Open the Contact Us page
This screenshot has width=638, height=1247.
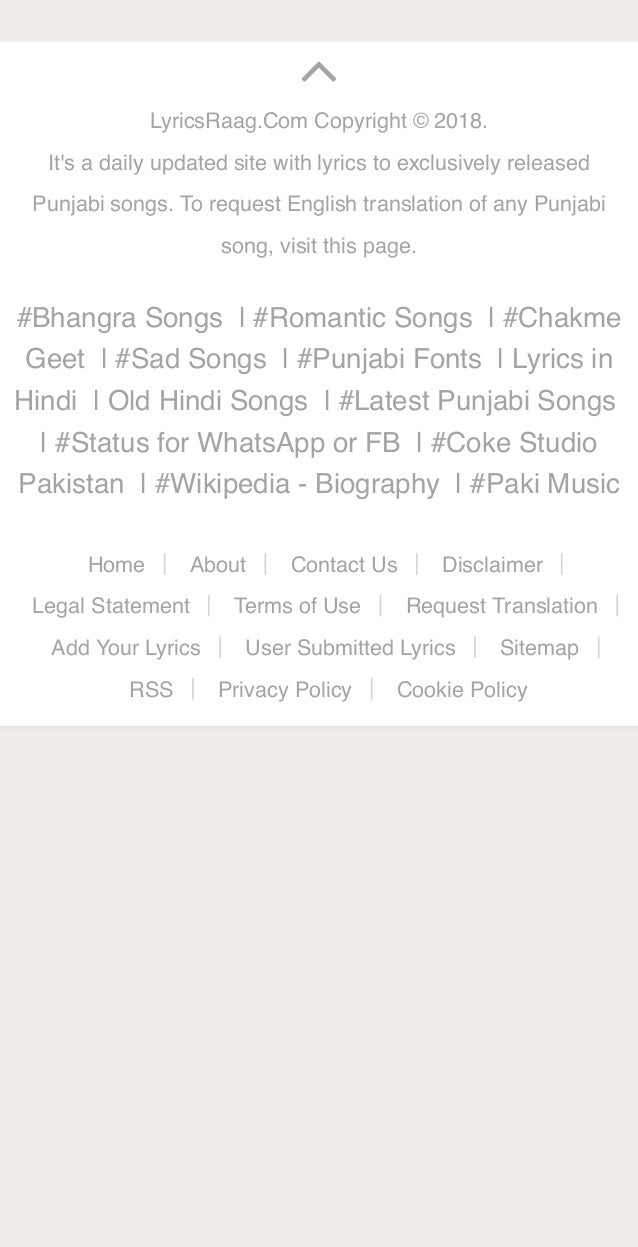[x=344, y=565]
